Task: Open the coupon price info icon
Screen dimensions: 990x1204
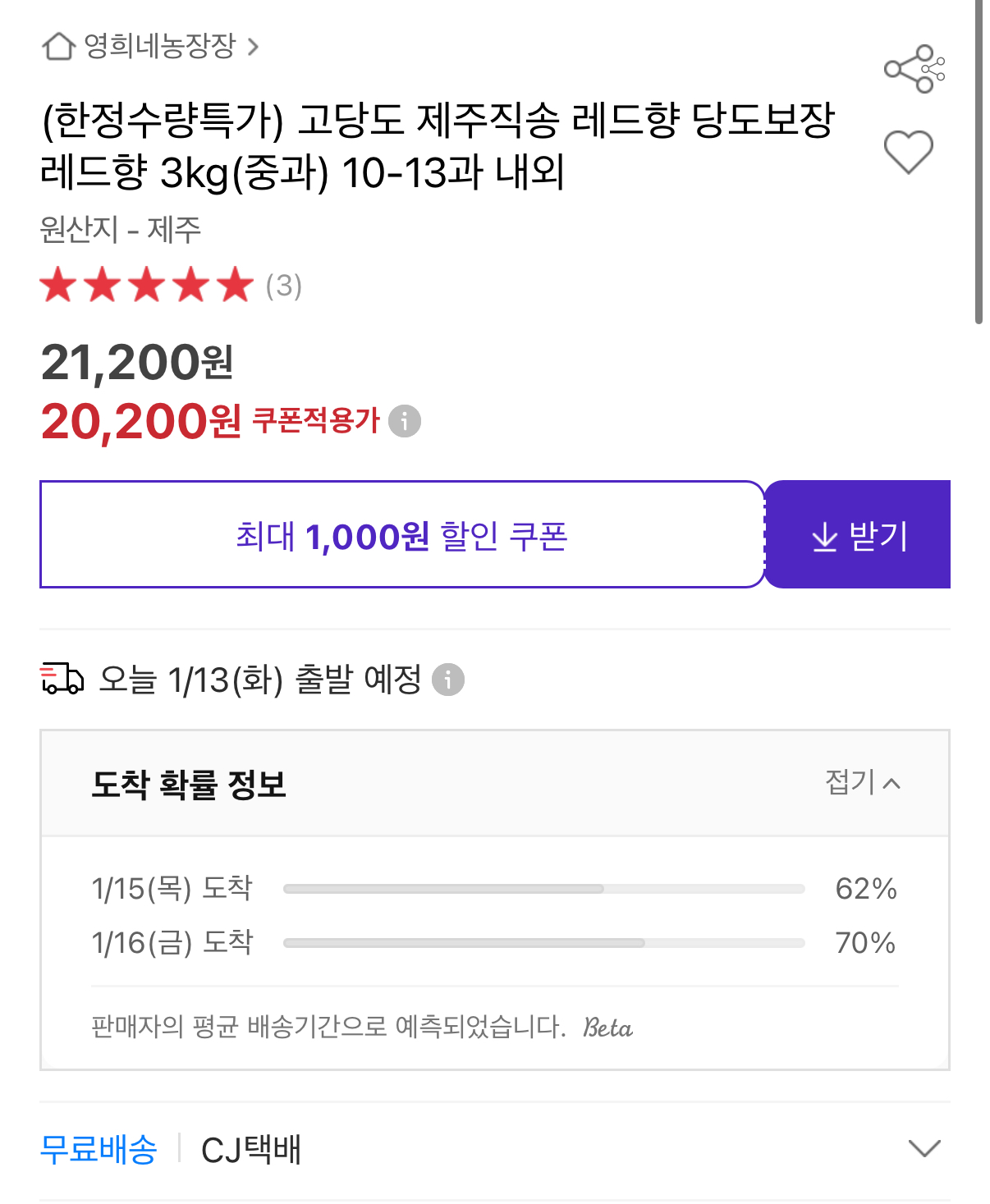Action: (404, 423)
